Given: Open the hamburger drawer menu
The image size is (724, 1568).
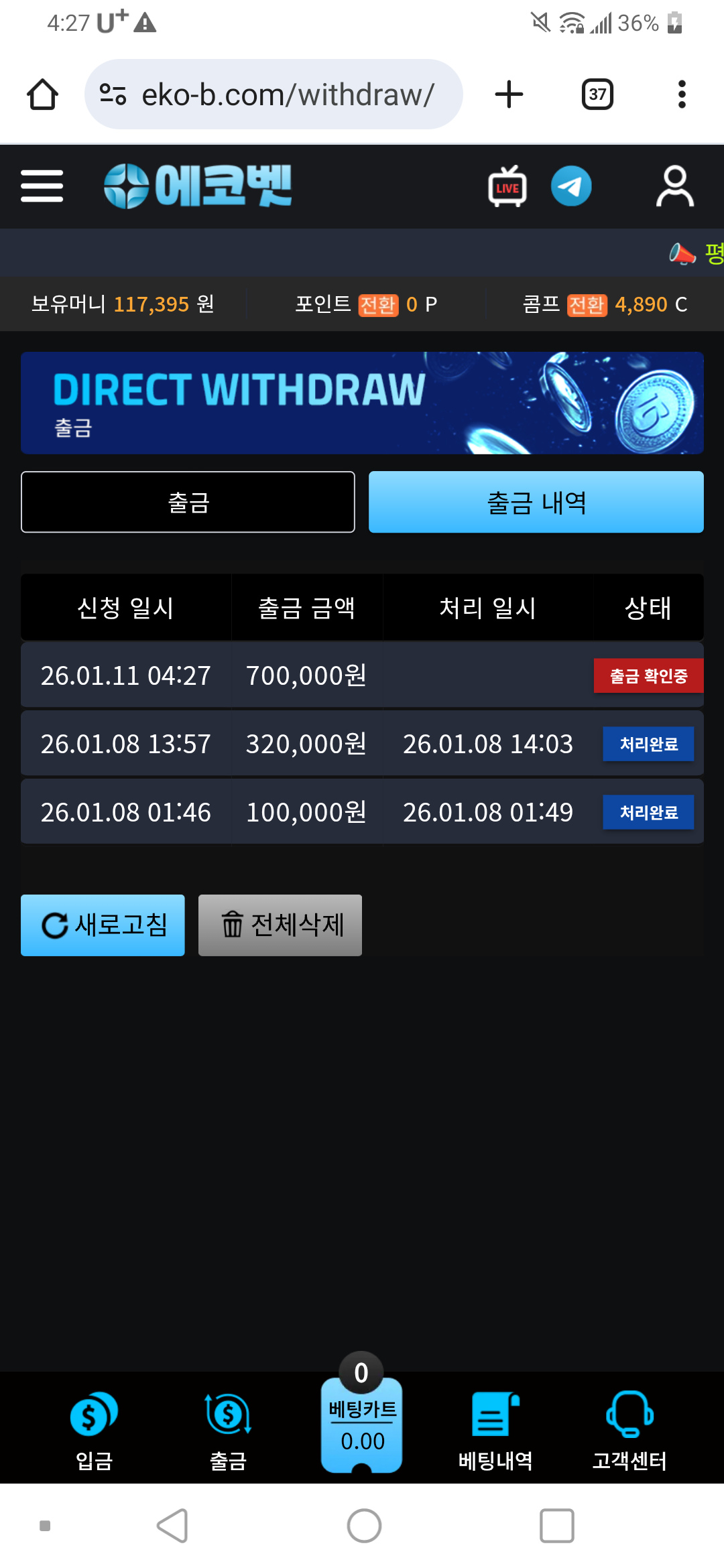Looking at the screenshot, I should (42, 186).
